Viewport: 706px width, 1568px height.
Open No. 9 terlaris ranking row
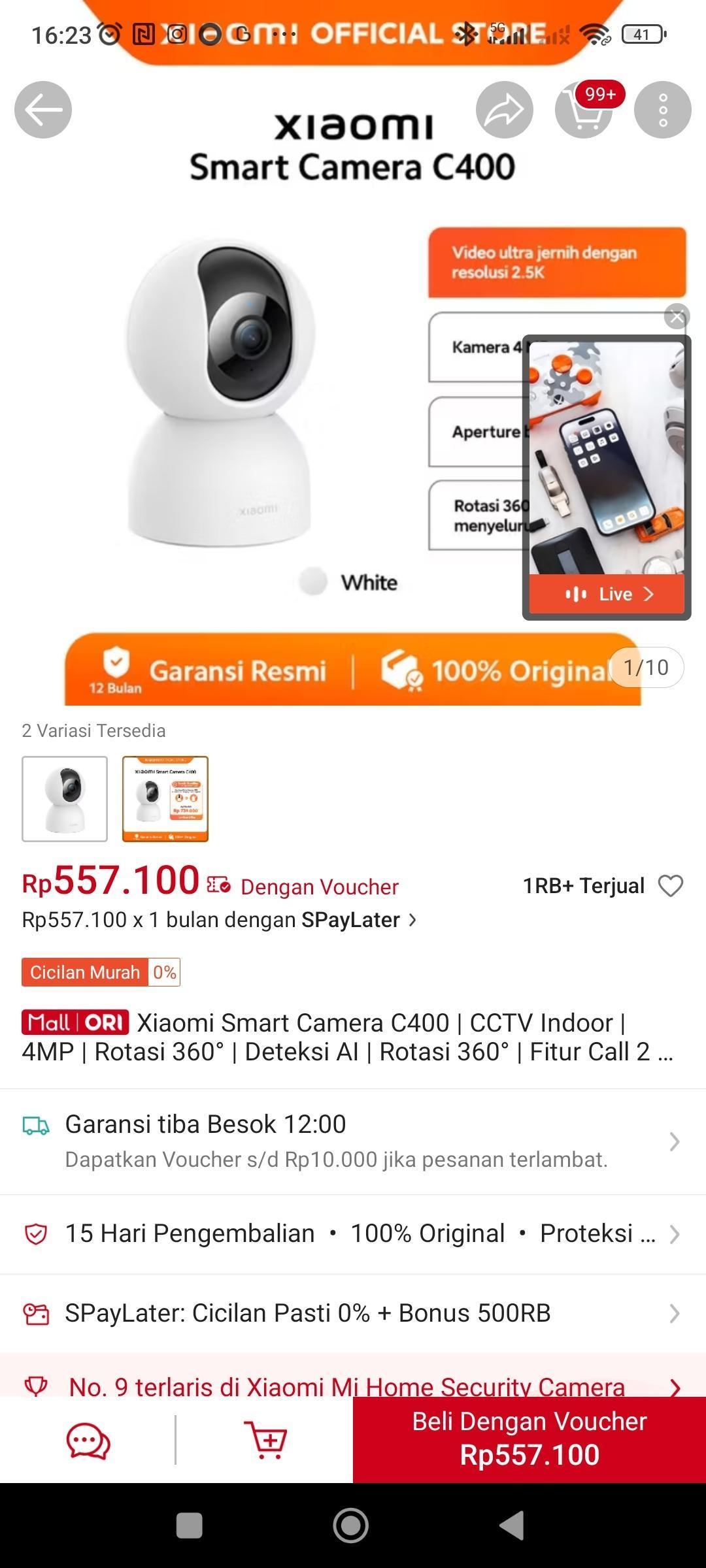click(x=353, y=1385)
